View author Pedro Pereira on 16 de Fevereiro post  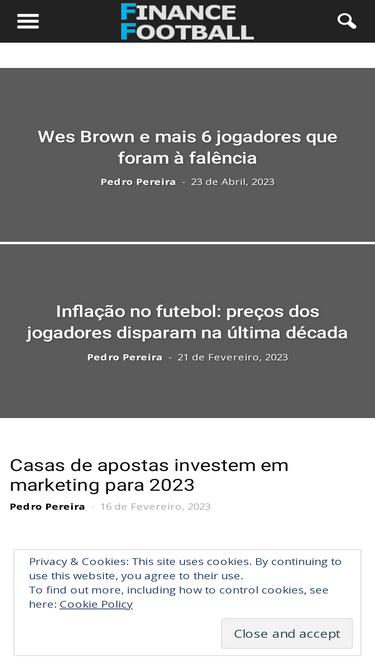(x=47, y=506)
